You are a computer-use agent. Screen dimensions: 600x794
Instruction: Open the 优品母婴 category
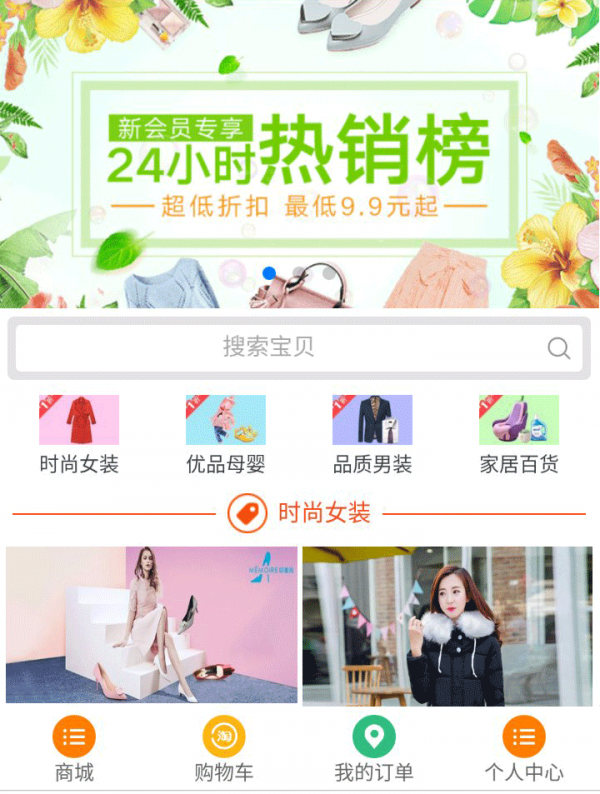(226, 435)
